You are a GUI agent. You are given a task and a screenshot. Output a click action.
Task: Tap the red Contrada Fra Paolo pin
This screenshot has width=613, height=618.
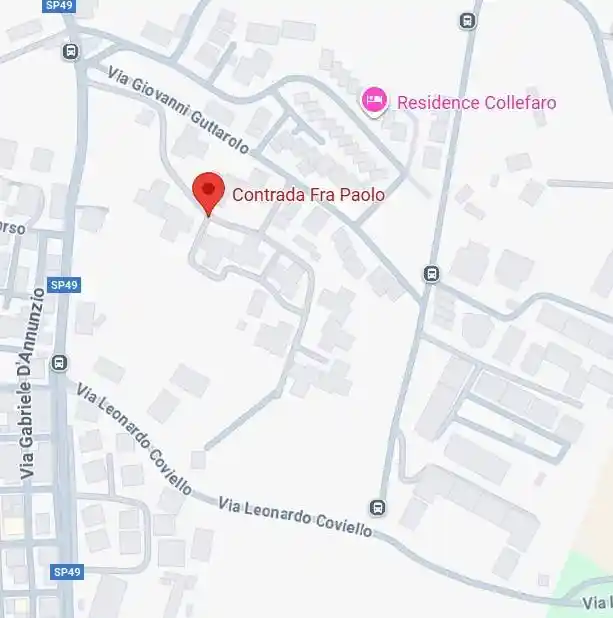point(207,191)
